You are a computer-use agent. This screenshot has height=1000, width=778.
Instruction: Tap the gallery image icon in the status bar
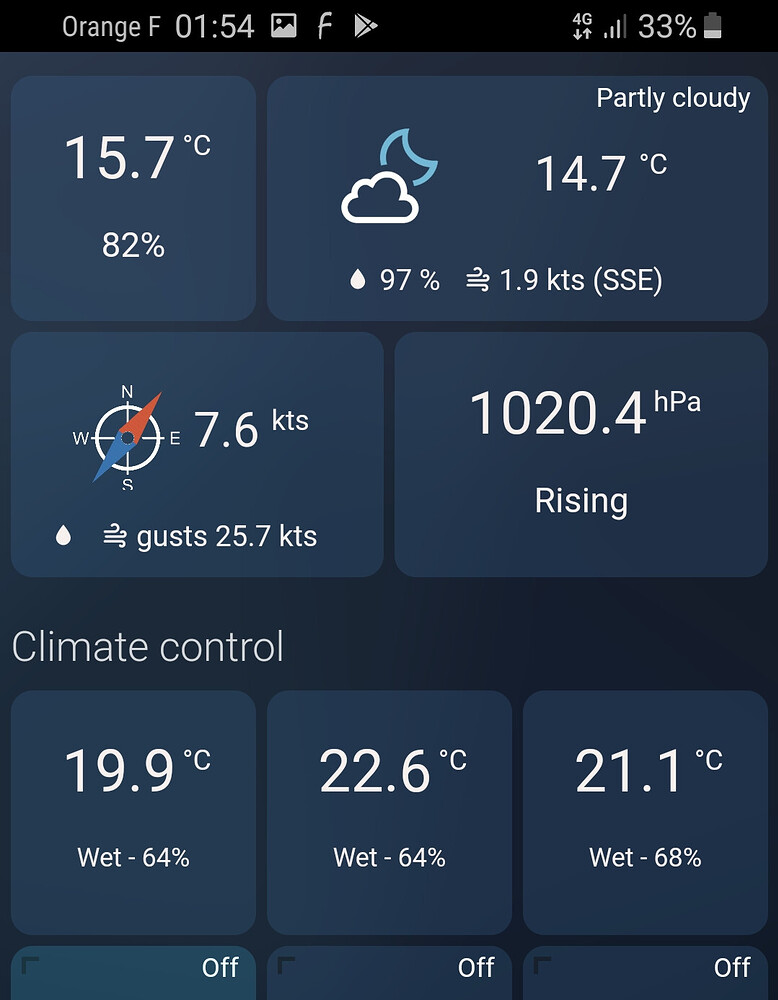(284, 26)
